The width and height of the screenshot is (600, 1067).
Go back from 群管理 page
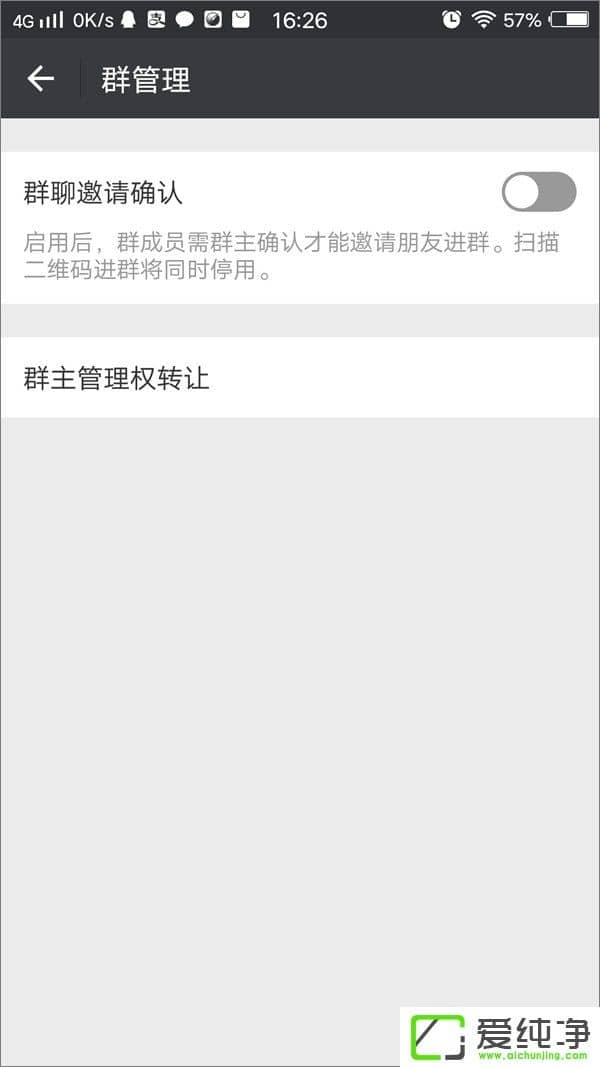pyautogui.click(x=40, y=79)
